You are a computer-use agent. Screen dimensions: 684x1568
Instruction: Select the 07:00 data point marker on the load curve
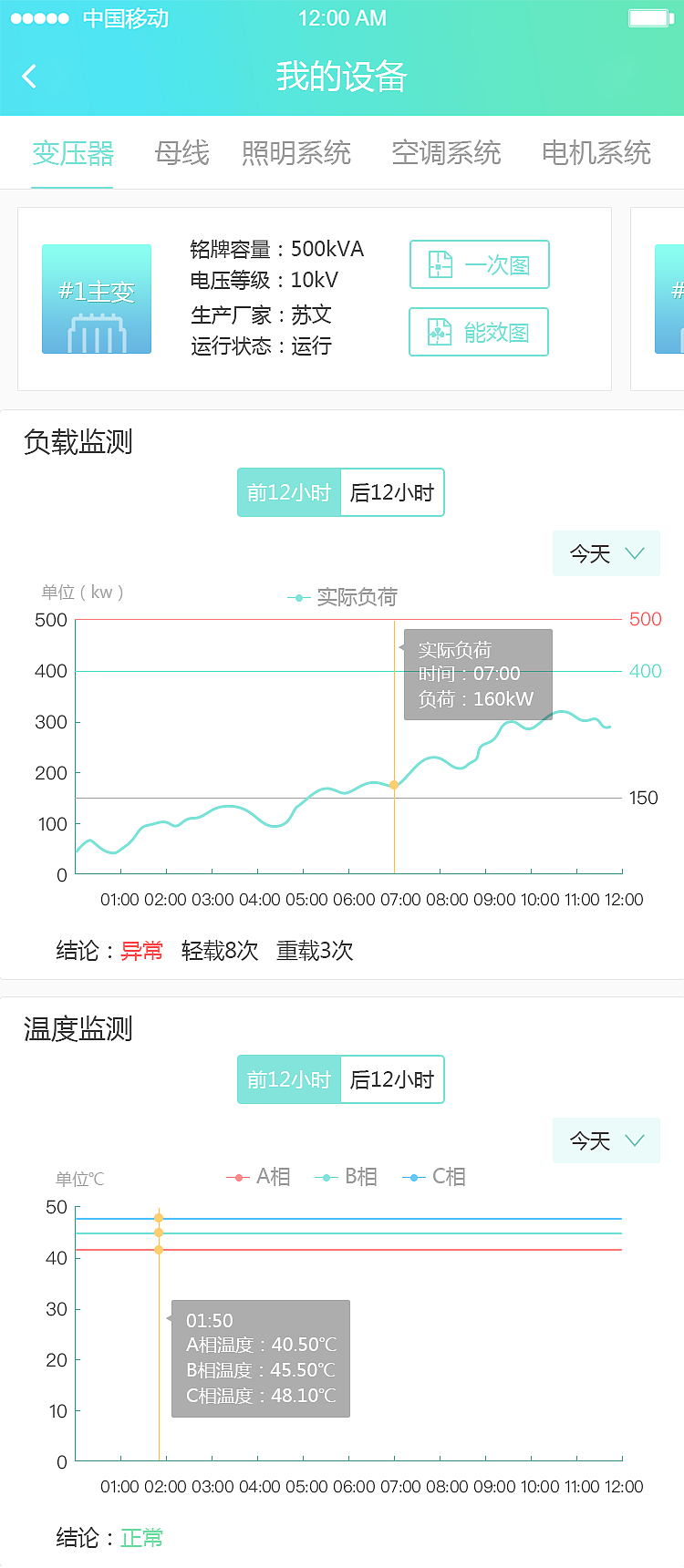pyautogui.click(x=393, y=784)
